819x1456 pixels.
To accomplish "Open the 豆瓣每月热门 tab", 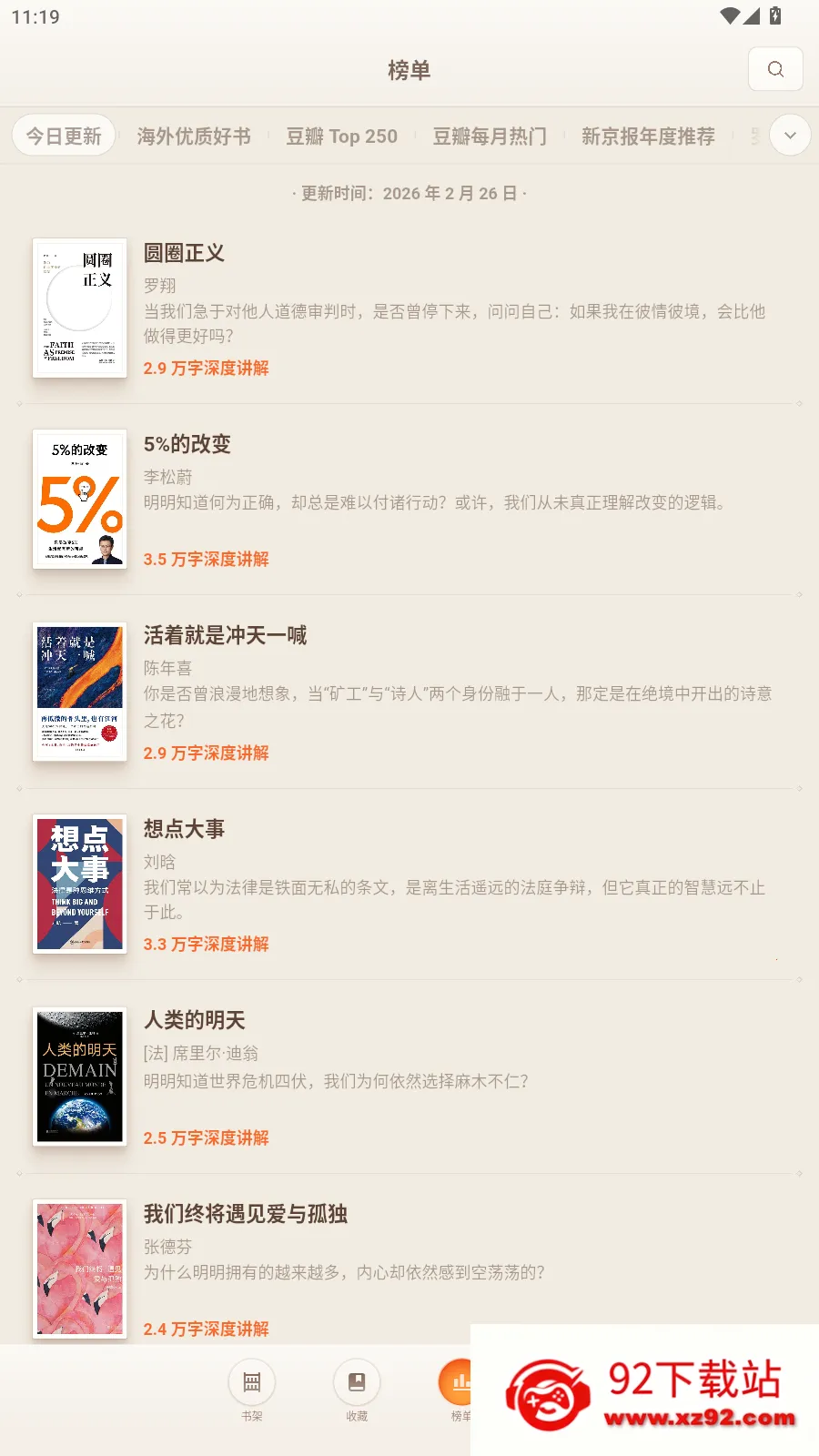I will [490, 135].
